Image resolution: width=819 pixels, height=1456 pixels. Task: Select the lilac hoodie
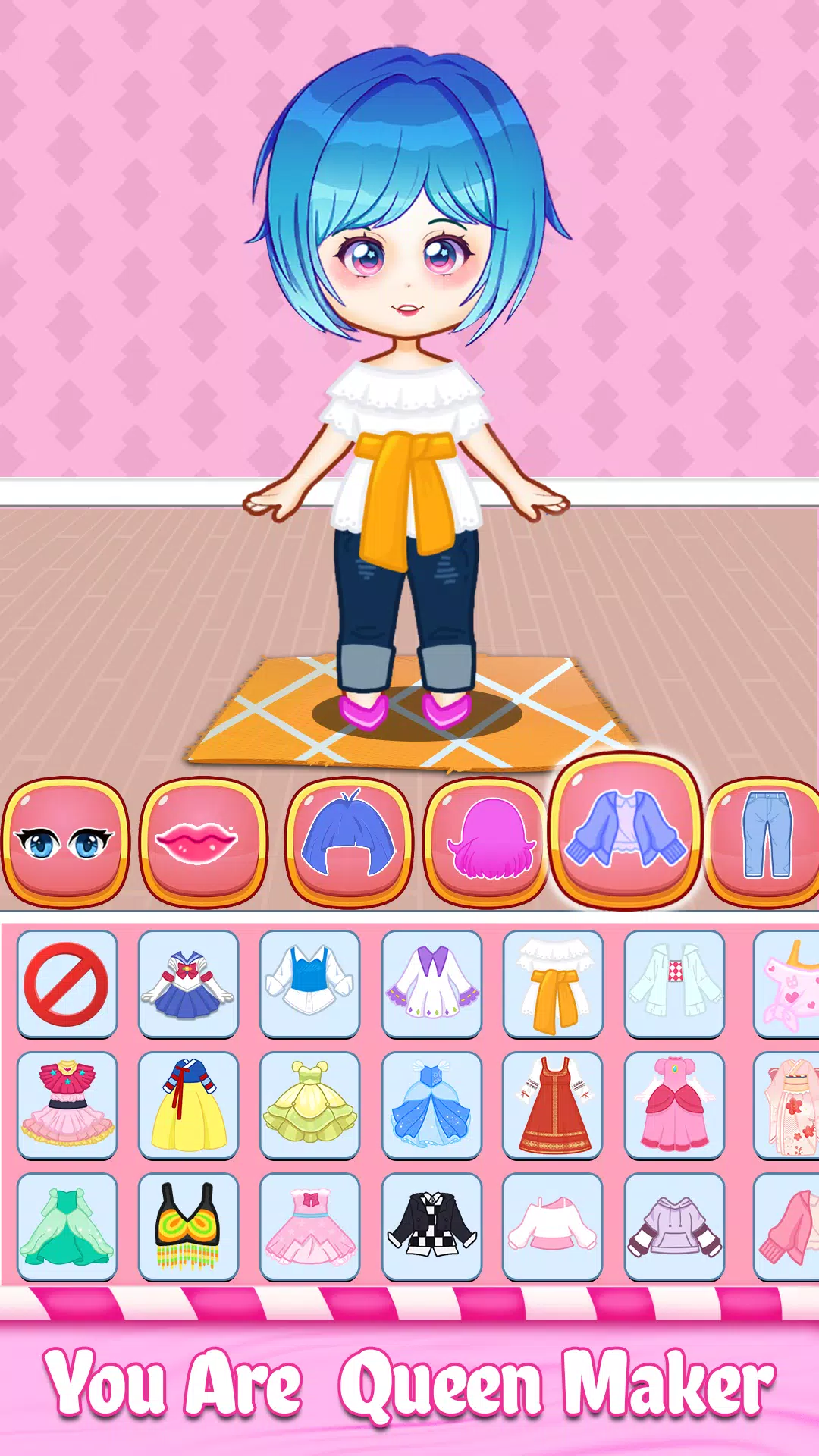pos(674,1227)
